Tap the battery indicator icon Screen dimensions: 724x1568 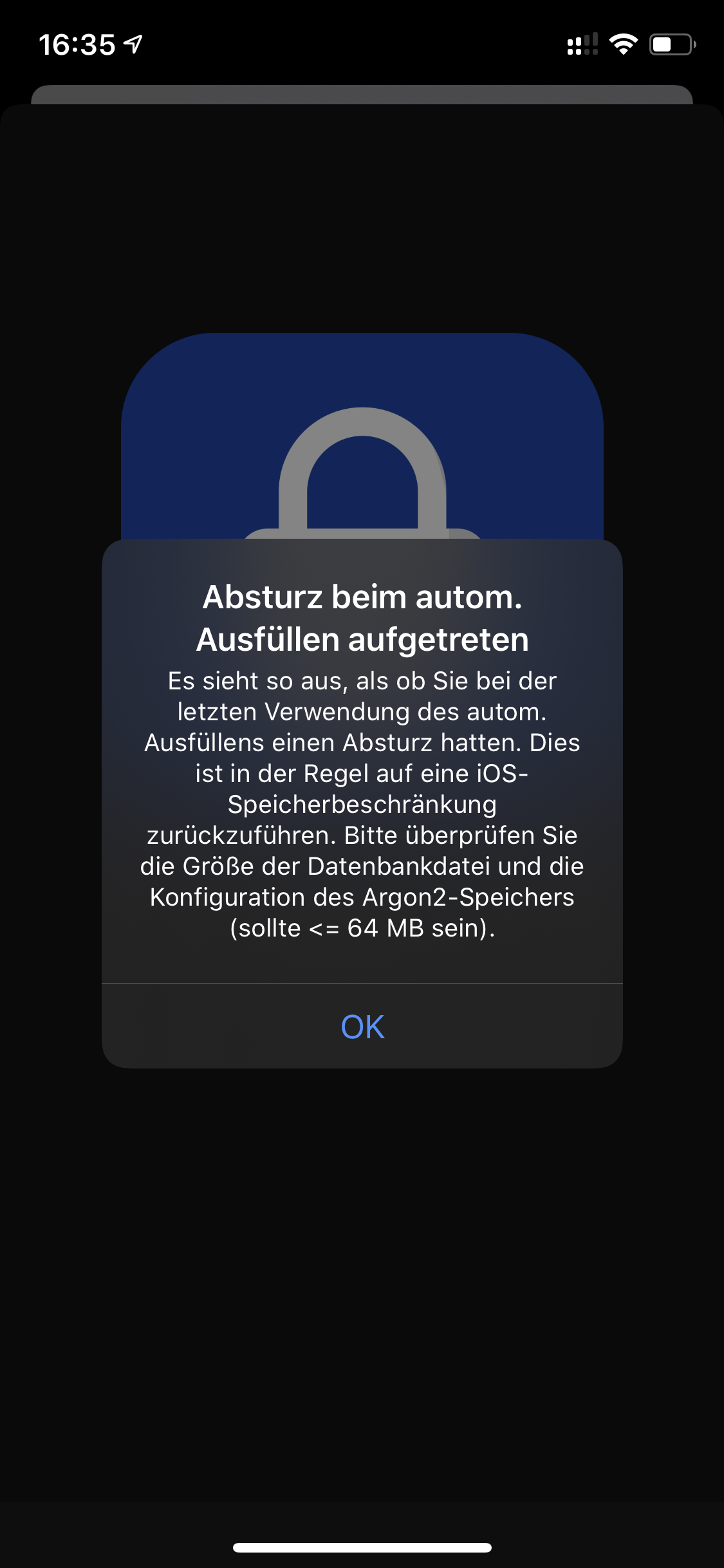point(669,44)
